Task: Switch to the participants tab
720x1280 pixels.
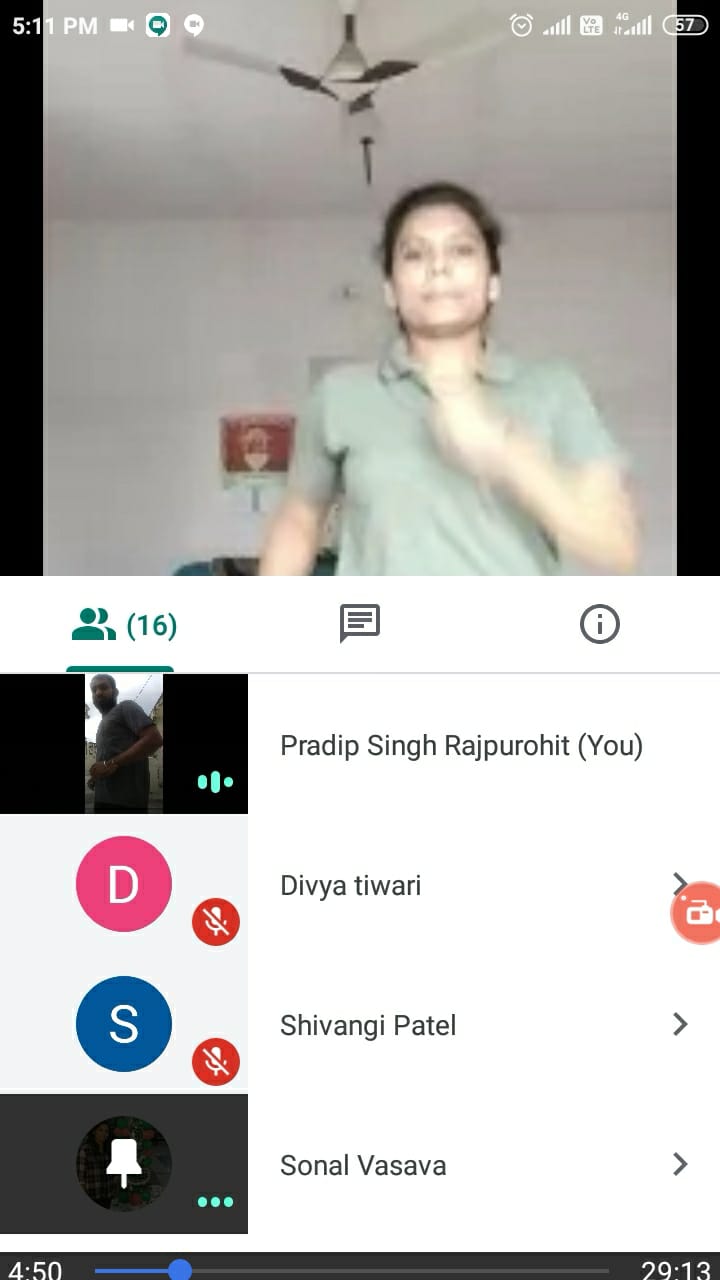Action: 122,626
